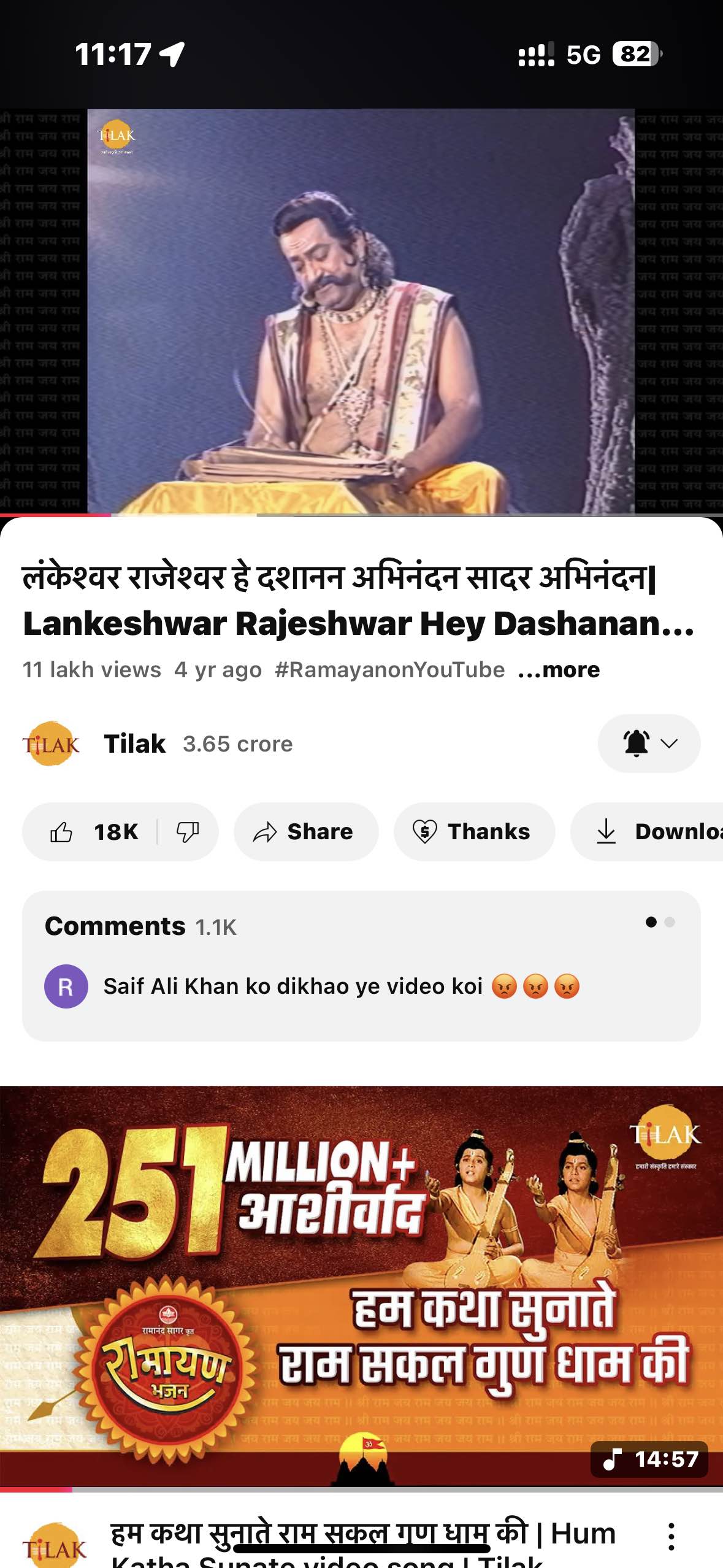Tap the playing video to show controls
This screenshot has height=1568, width=723.
point(361,310)
